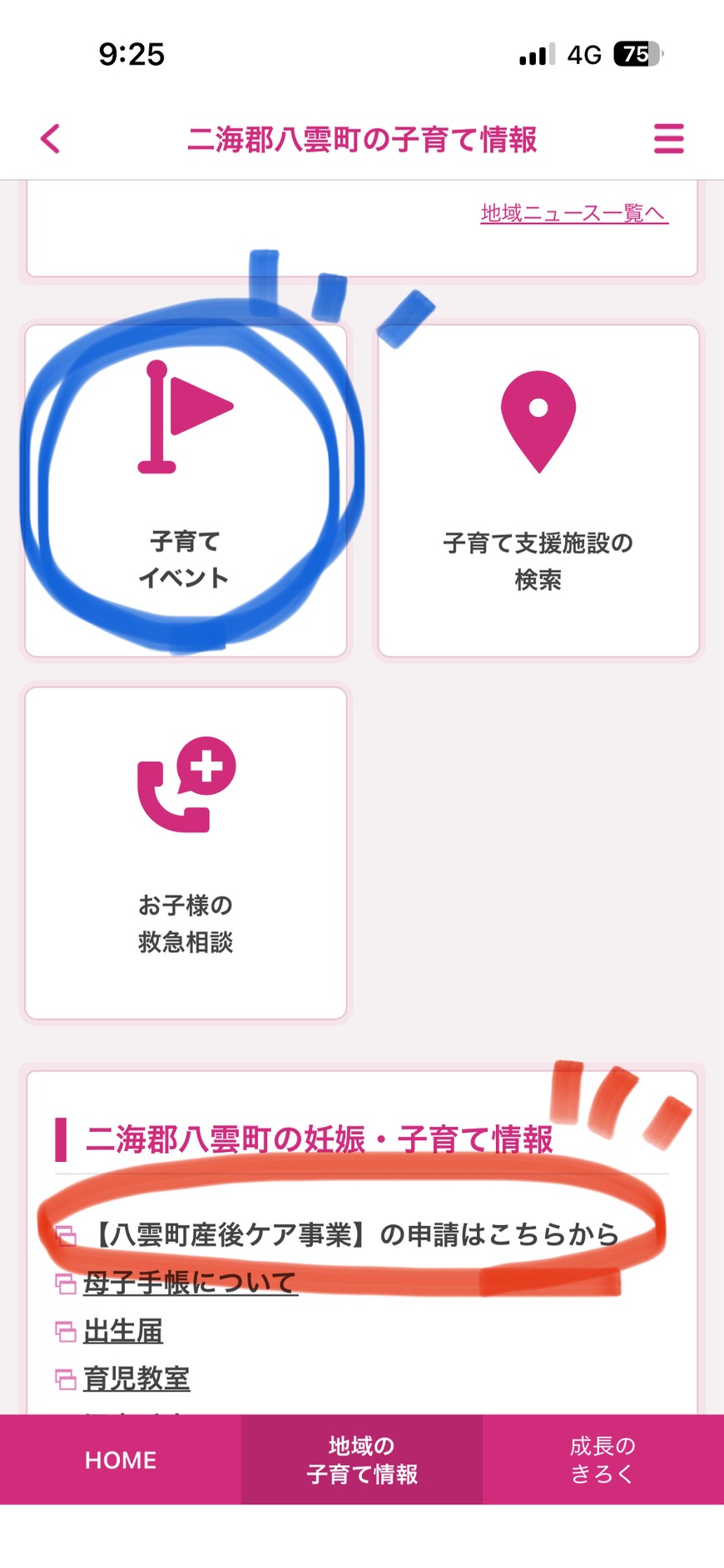Open 子育て支援施設の検索 card
Screen dimensions: 724x1568
pos(538,491)
